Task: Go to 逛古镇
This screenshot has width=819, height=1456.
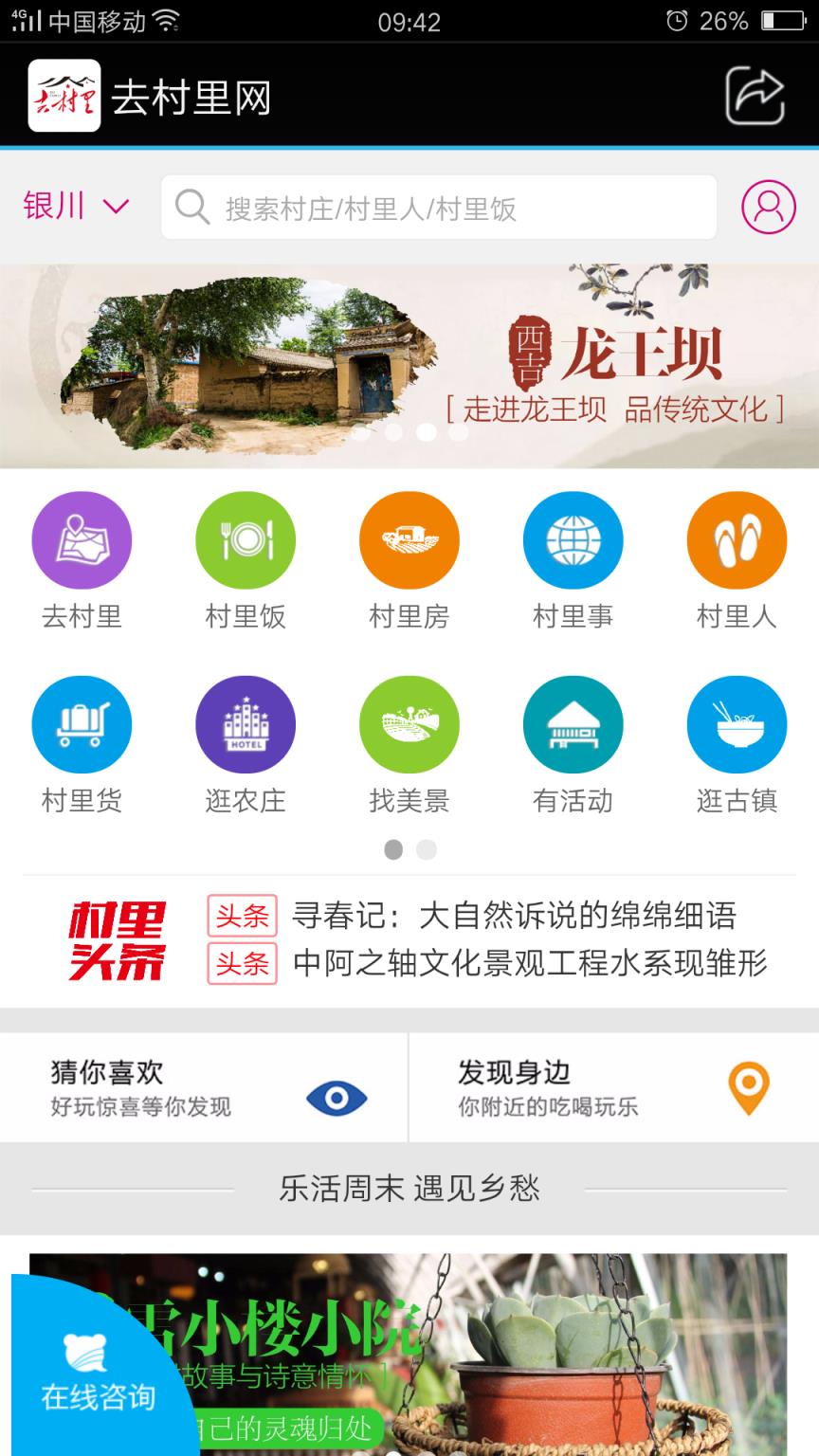Action: coord(737,744)
